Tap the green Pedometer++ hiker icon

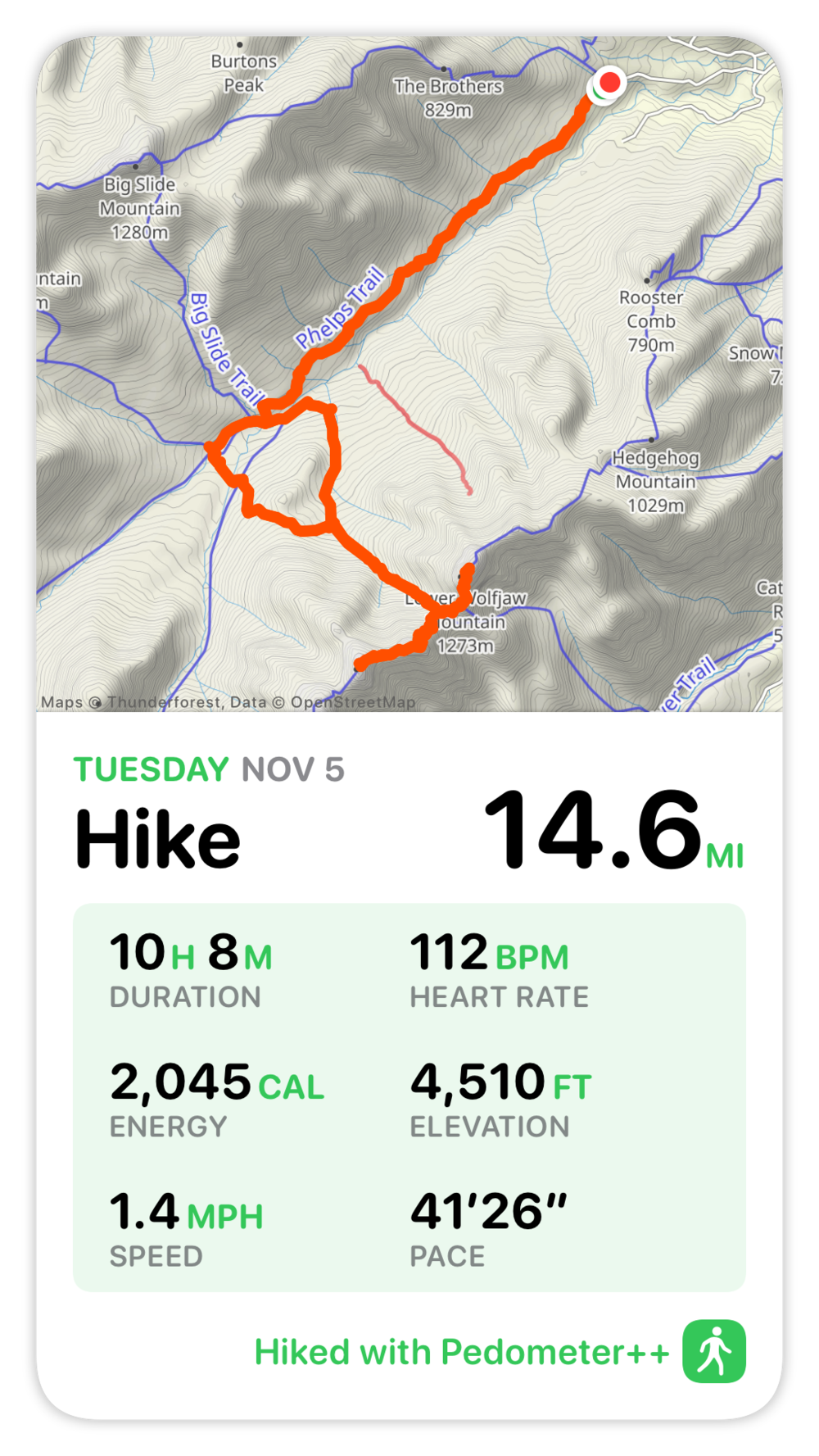[x=714, y=1351]
